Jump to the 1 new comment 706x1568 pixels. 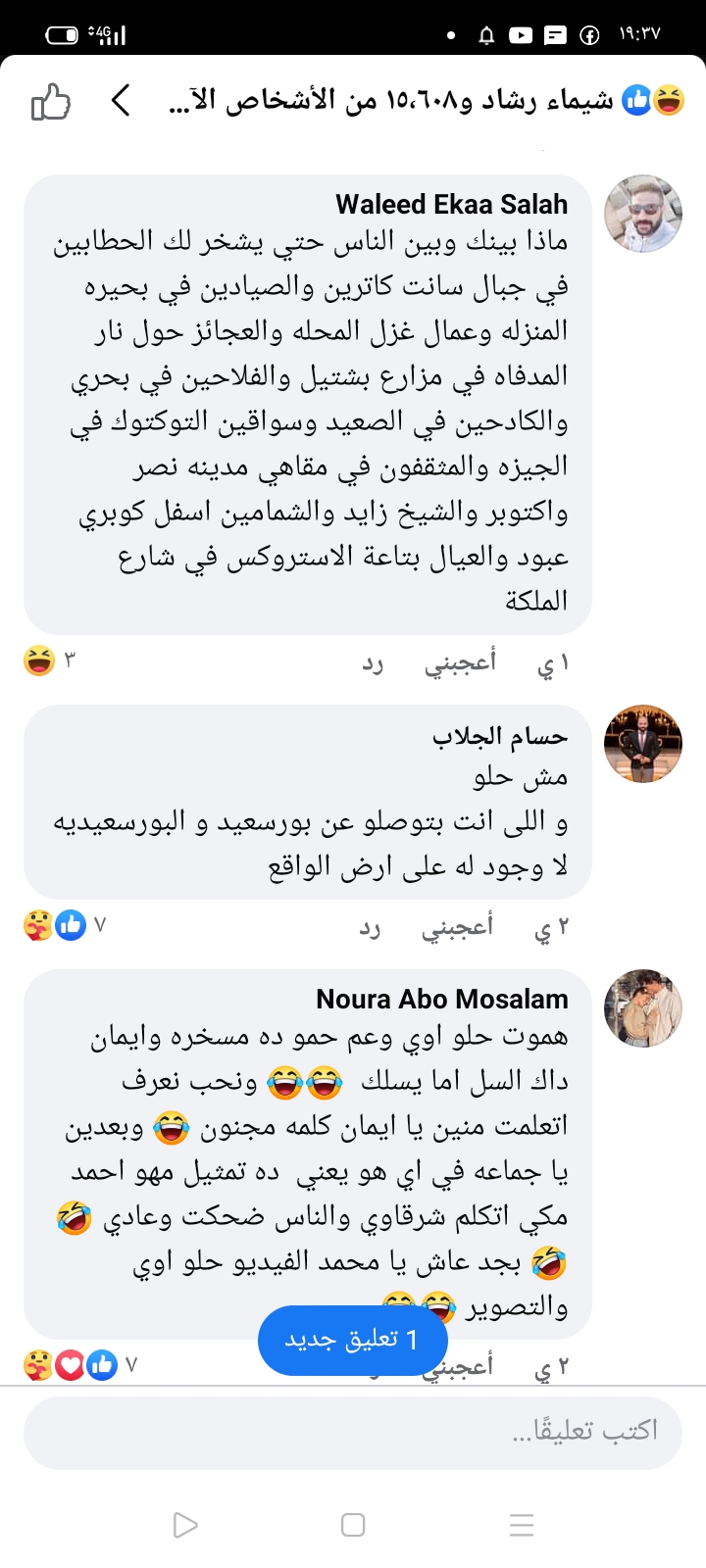[x=353, y=1340]
